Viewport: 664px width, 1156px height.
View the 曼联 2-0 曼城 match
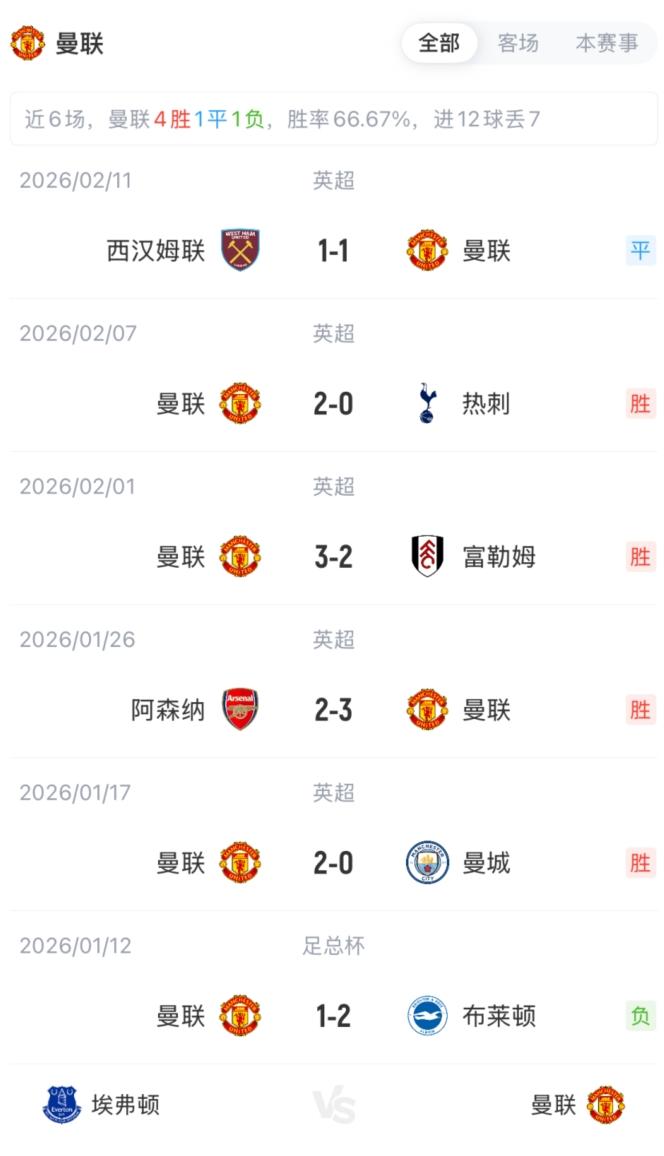tap(333, 862)
